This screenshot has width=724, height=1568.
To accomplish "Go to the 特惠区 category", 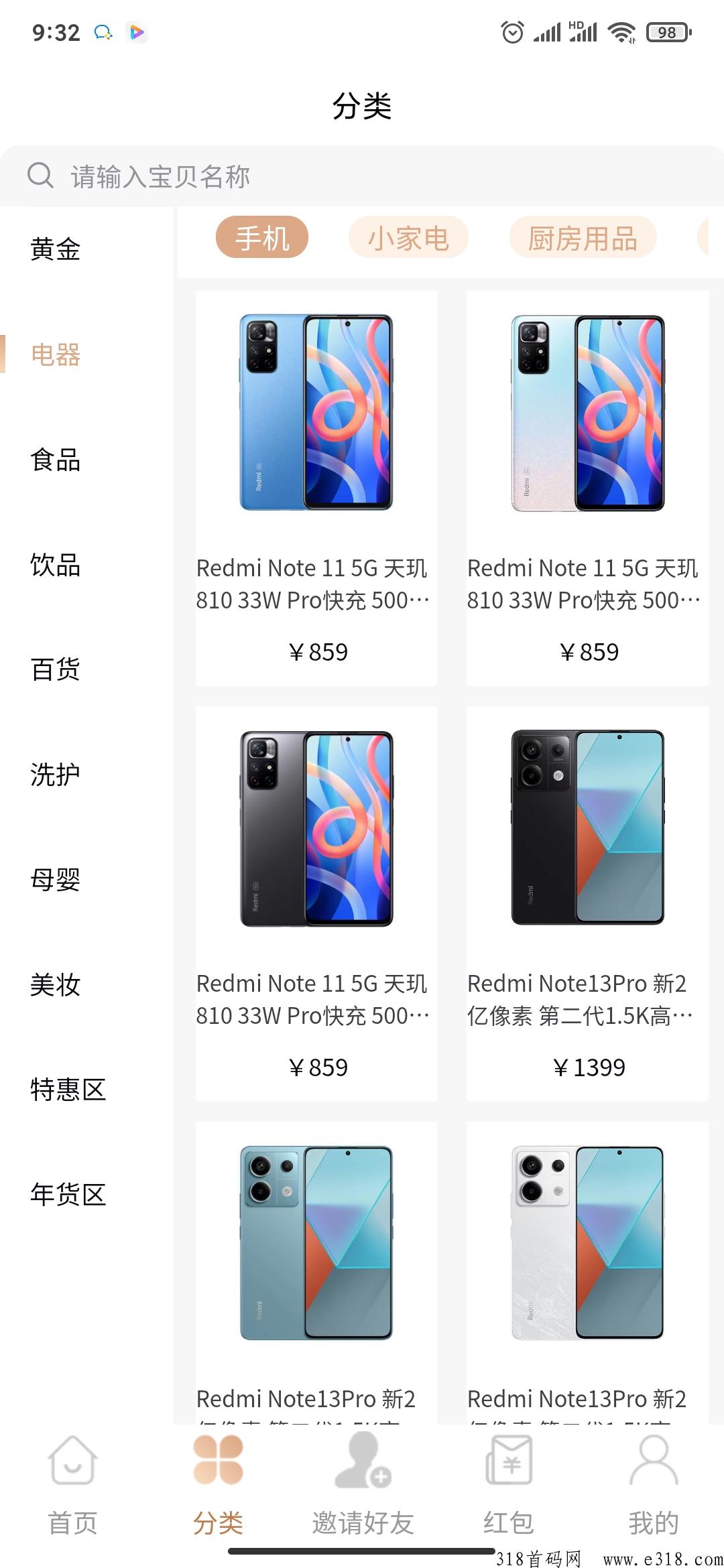I will (x=68, y=1090).
